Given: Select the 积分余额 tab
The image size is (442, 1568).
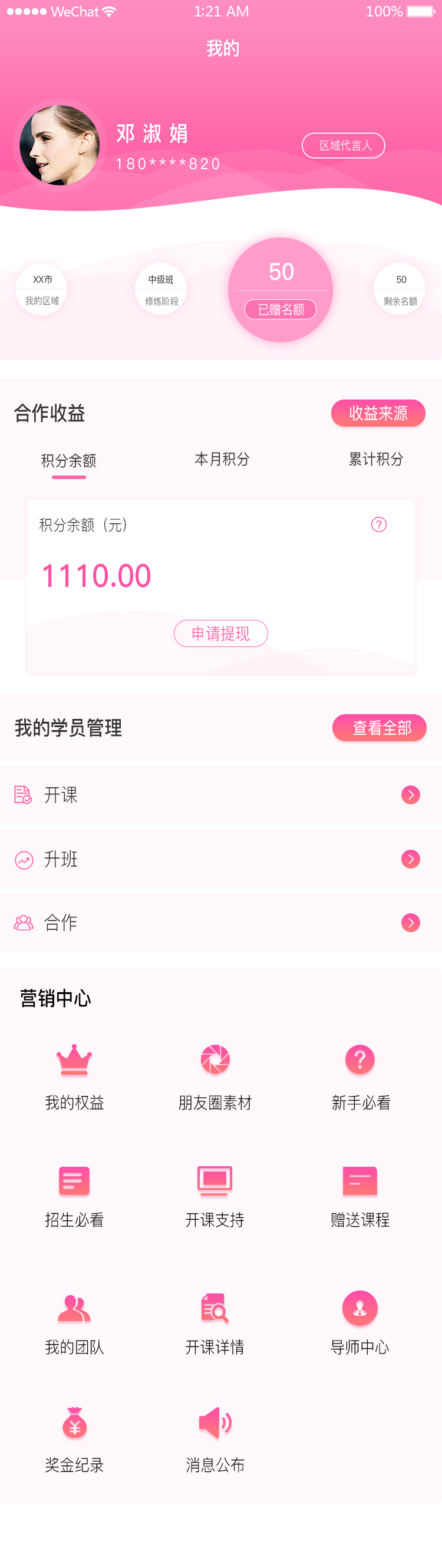Looking at the screenshot, I should 68,461.
